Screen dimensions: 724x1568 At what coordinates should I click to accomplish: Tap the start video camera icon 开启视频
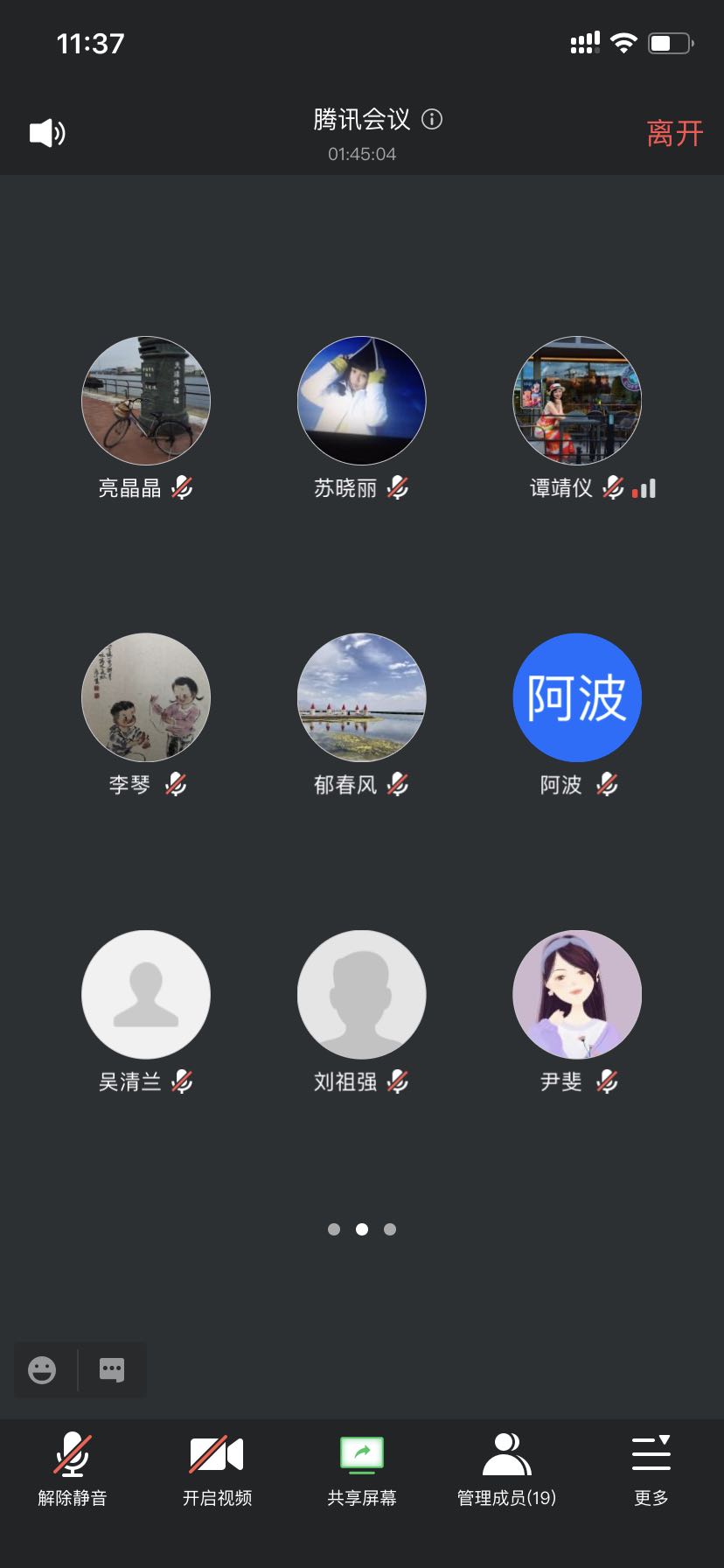click(x=216, y=1452)
